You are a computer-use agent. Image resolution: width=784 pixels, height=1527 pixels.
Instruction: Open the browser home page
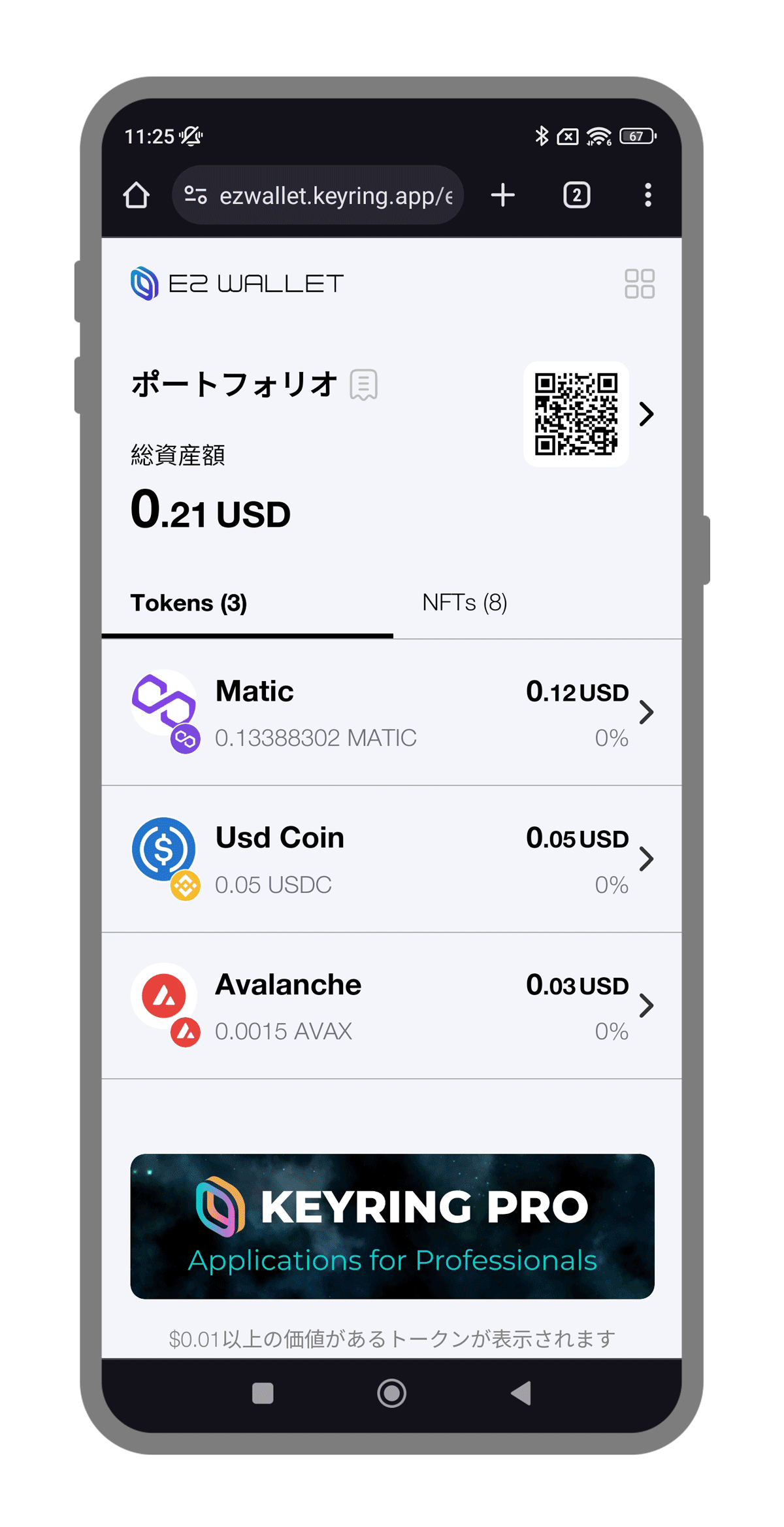click(137, 195)
